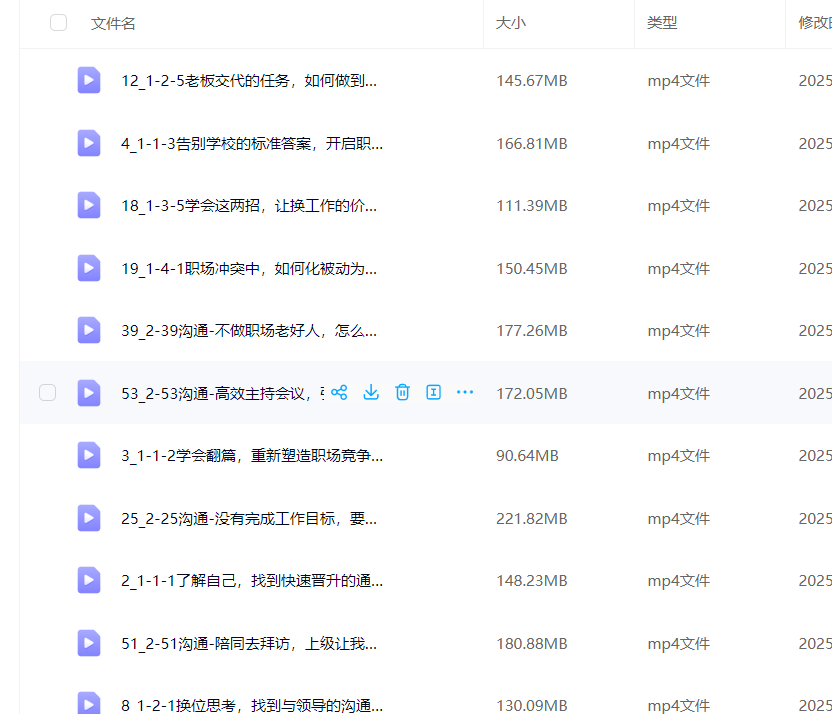The image size is (832, 714).
Task: Sort the list by 类型 column
Action: click(661, 23)
